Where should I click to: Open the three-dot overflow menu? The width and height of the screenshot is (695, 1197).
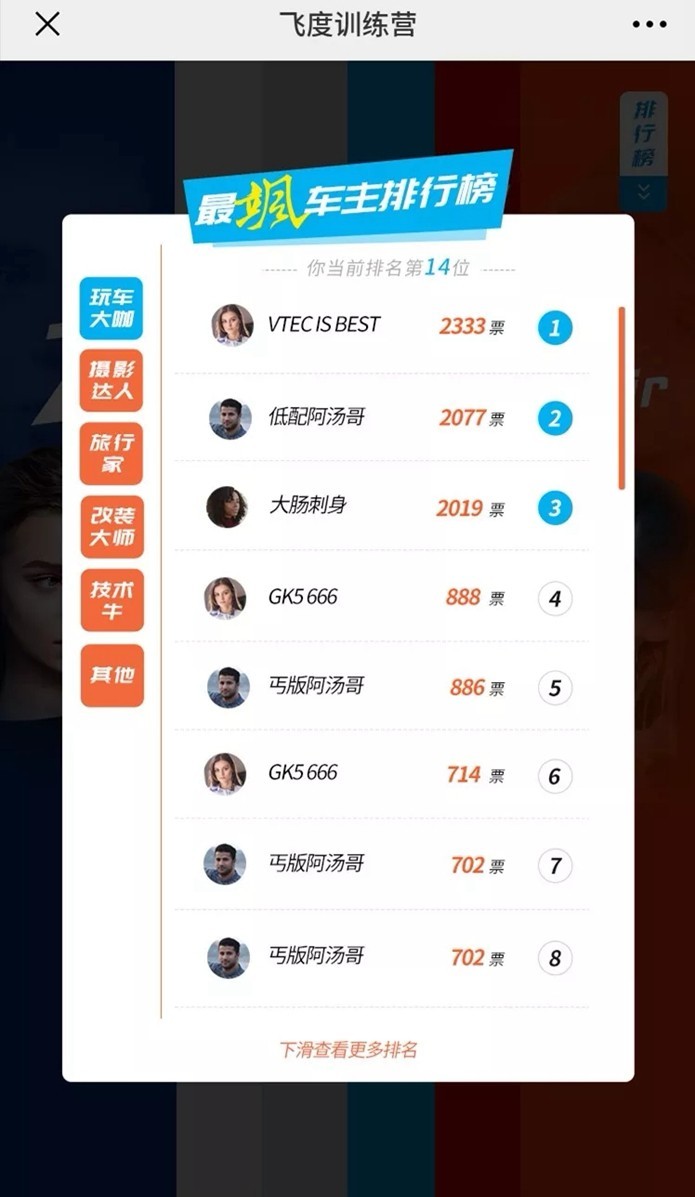coord(649,24)
